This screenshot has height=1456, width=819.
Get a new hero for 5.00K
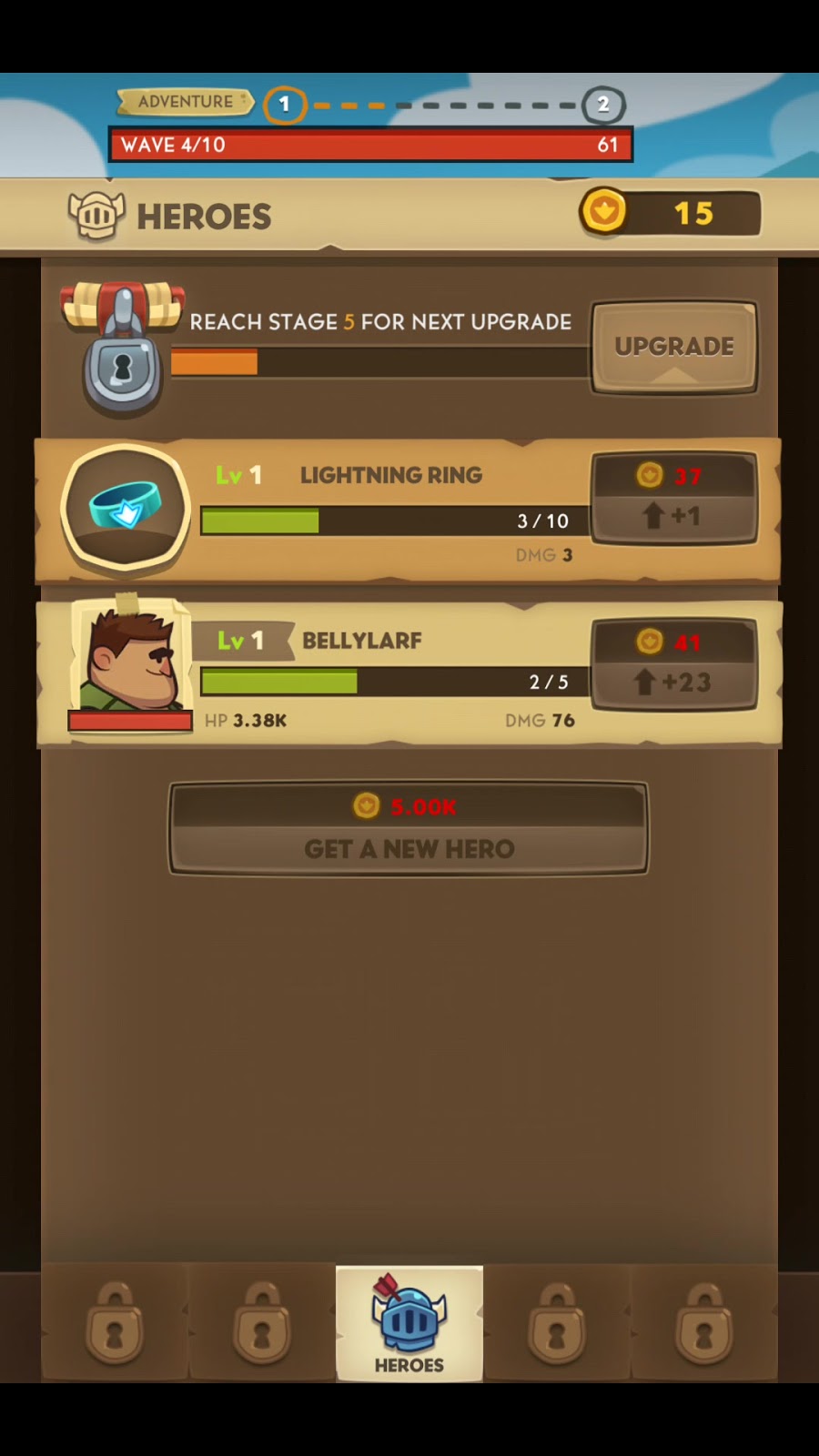pyautogui.click(x=409, y=828)
